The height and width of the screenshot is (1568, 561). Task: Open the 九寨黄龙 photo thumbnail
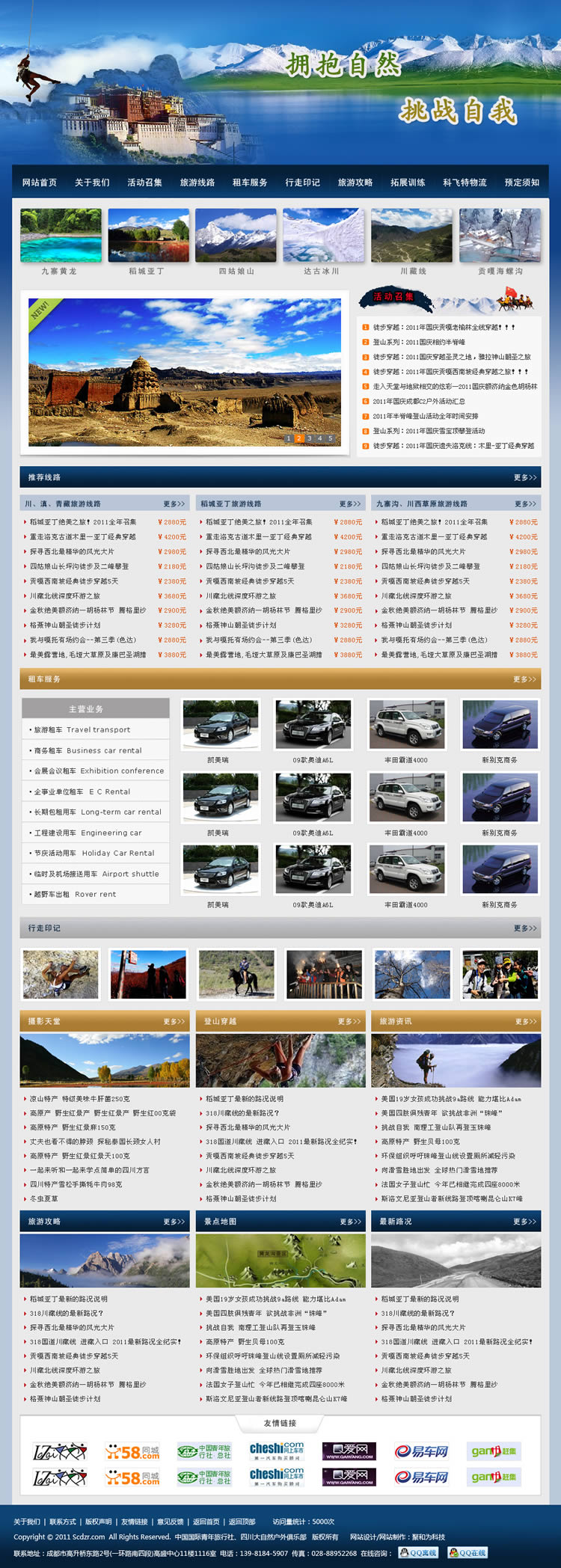(x=61, y=236)
